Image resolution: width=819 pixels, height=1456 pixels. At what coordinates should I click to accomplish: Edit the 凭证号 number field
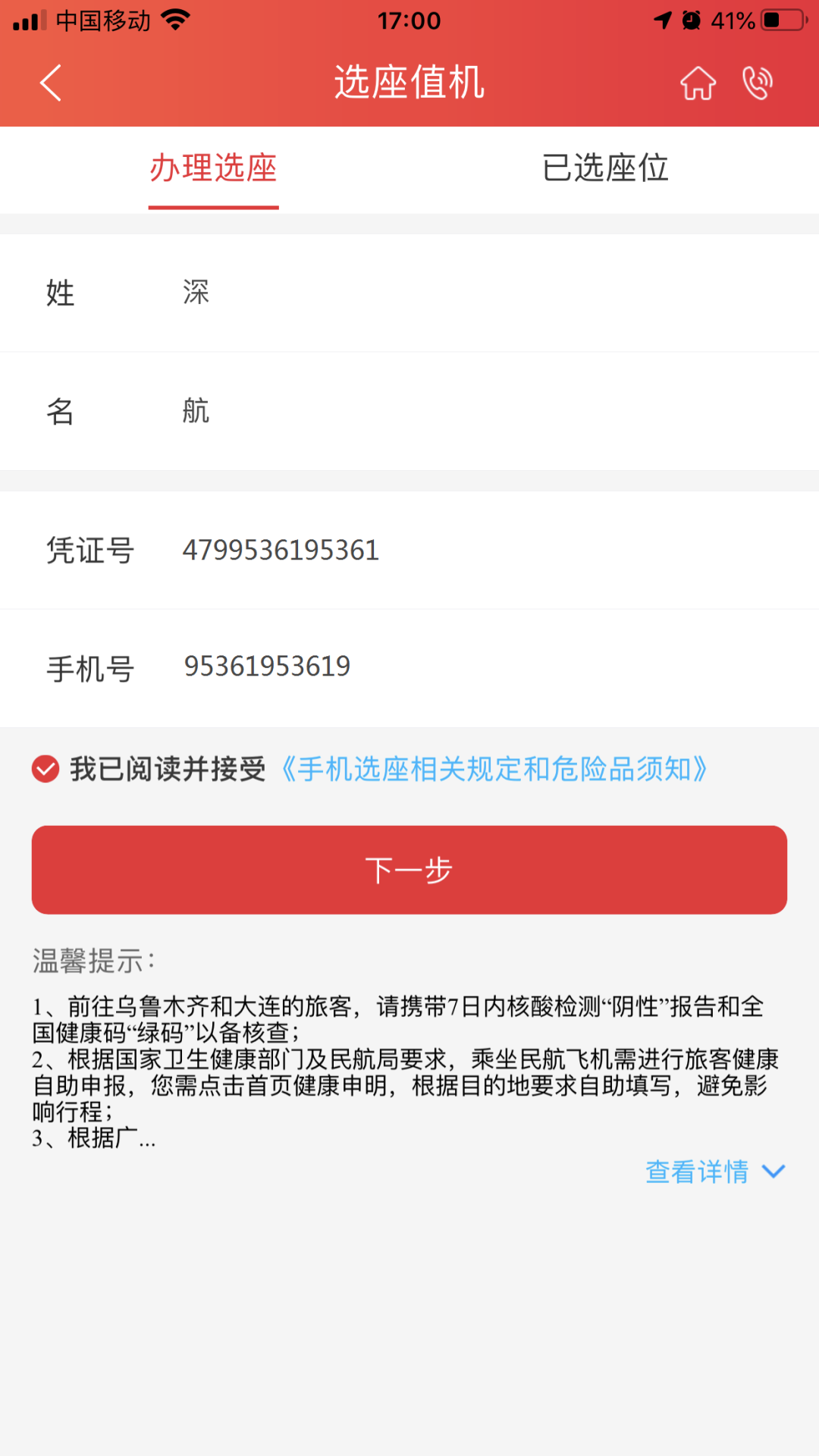[x=455, y=550]
